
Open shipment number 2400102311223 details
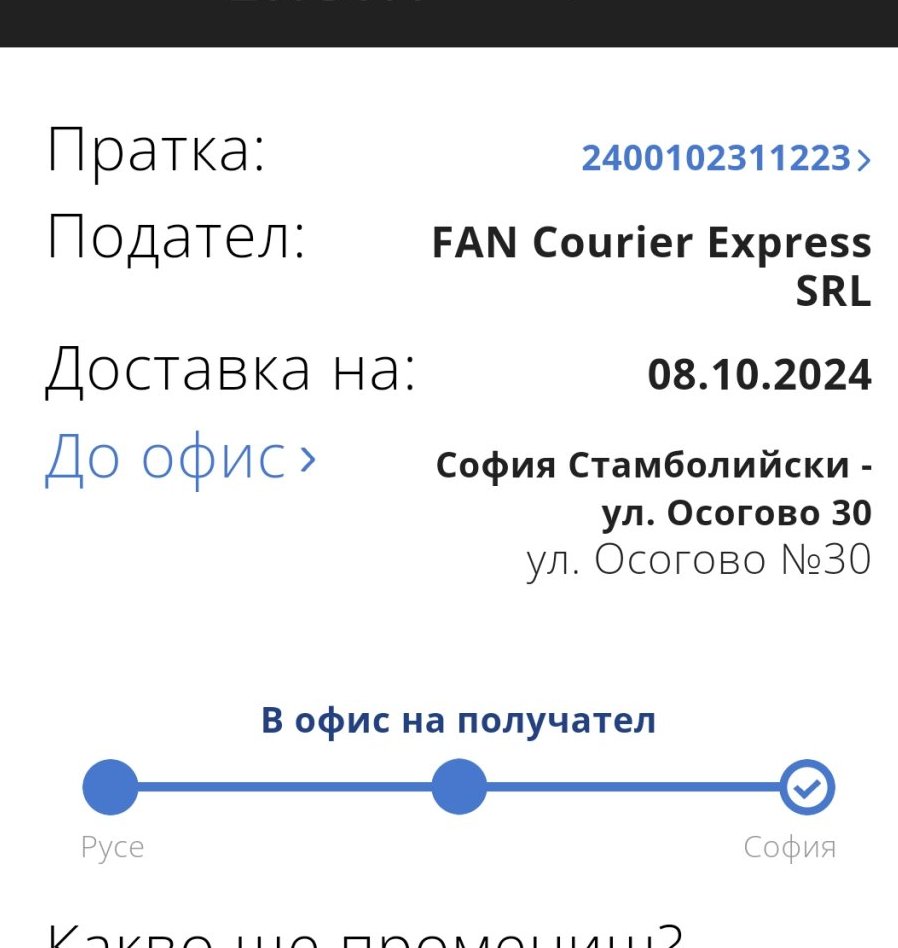pos(725,159)
